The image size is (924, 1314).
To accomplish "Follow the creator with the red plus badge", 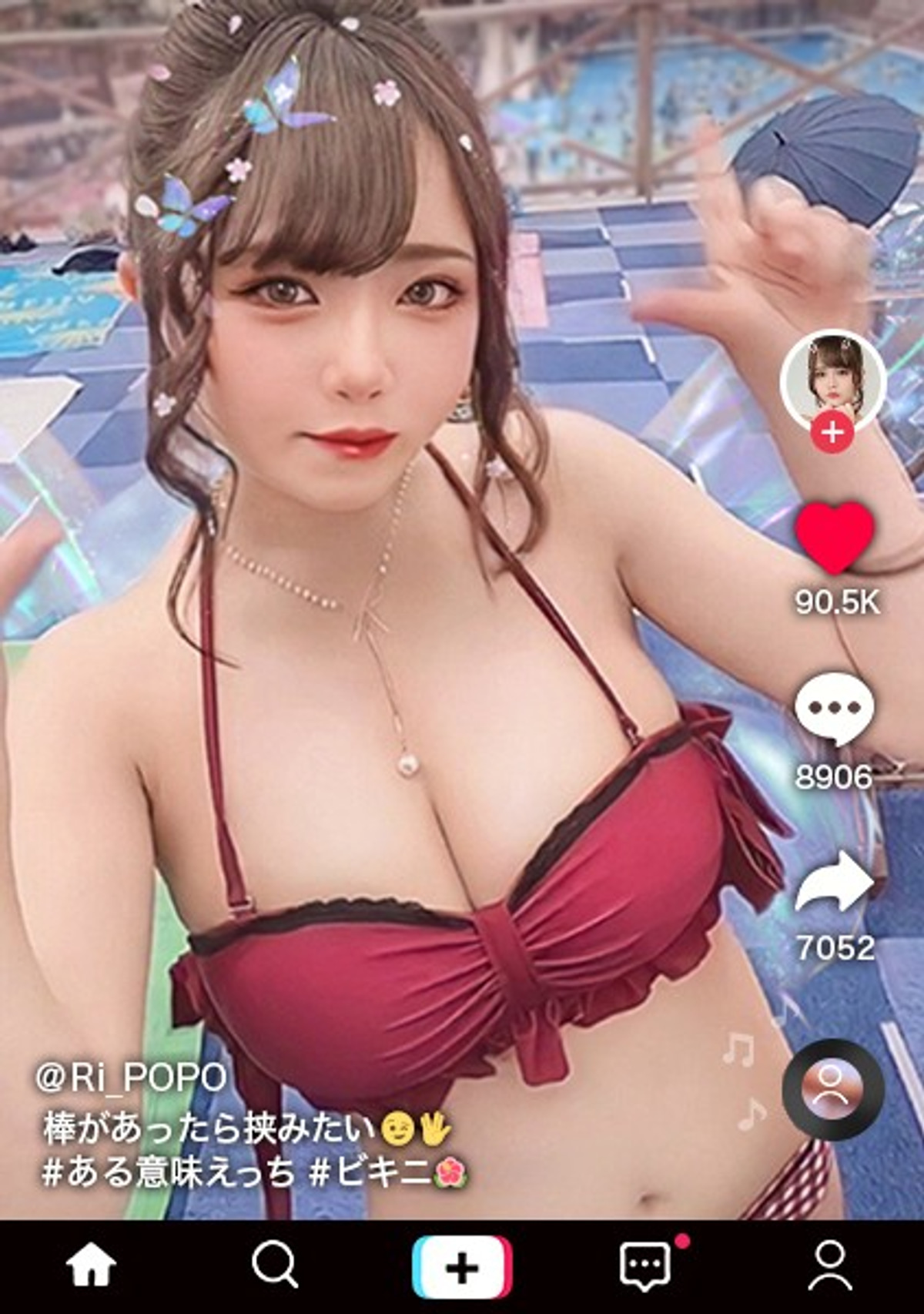I will [x=832, y=434].
